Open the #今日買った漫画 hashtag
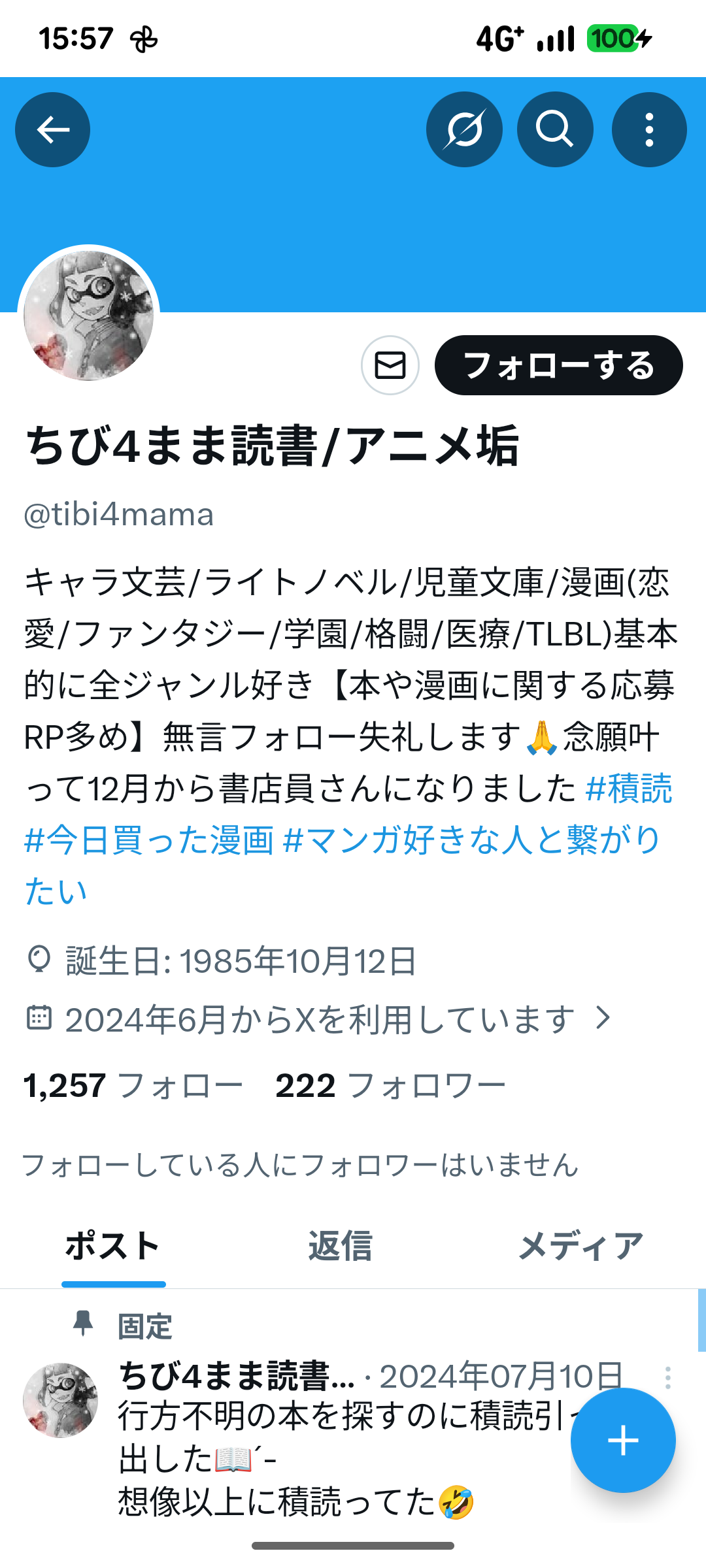This screenshot has width=706, height=1568. tap(149, 840)
